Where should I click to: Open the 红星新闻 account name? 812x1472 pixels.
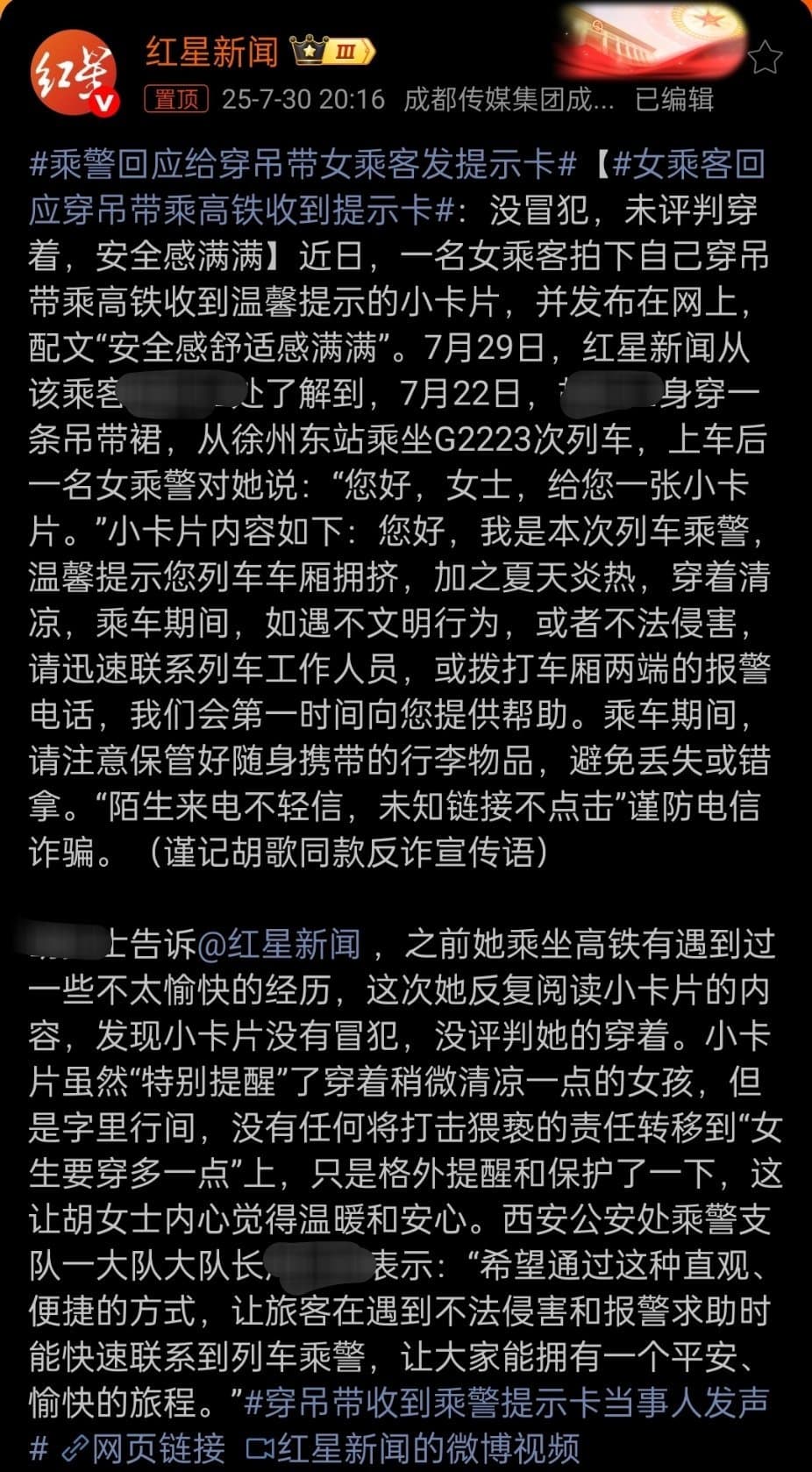[x=211, y=52]
